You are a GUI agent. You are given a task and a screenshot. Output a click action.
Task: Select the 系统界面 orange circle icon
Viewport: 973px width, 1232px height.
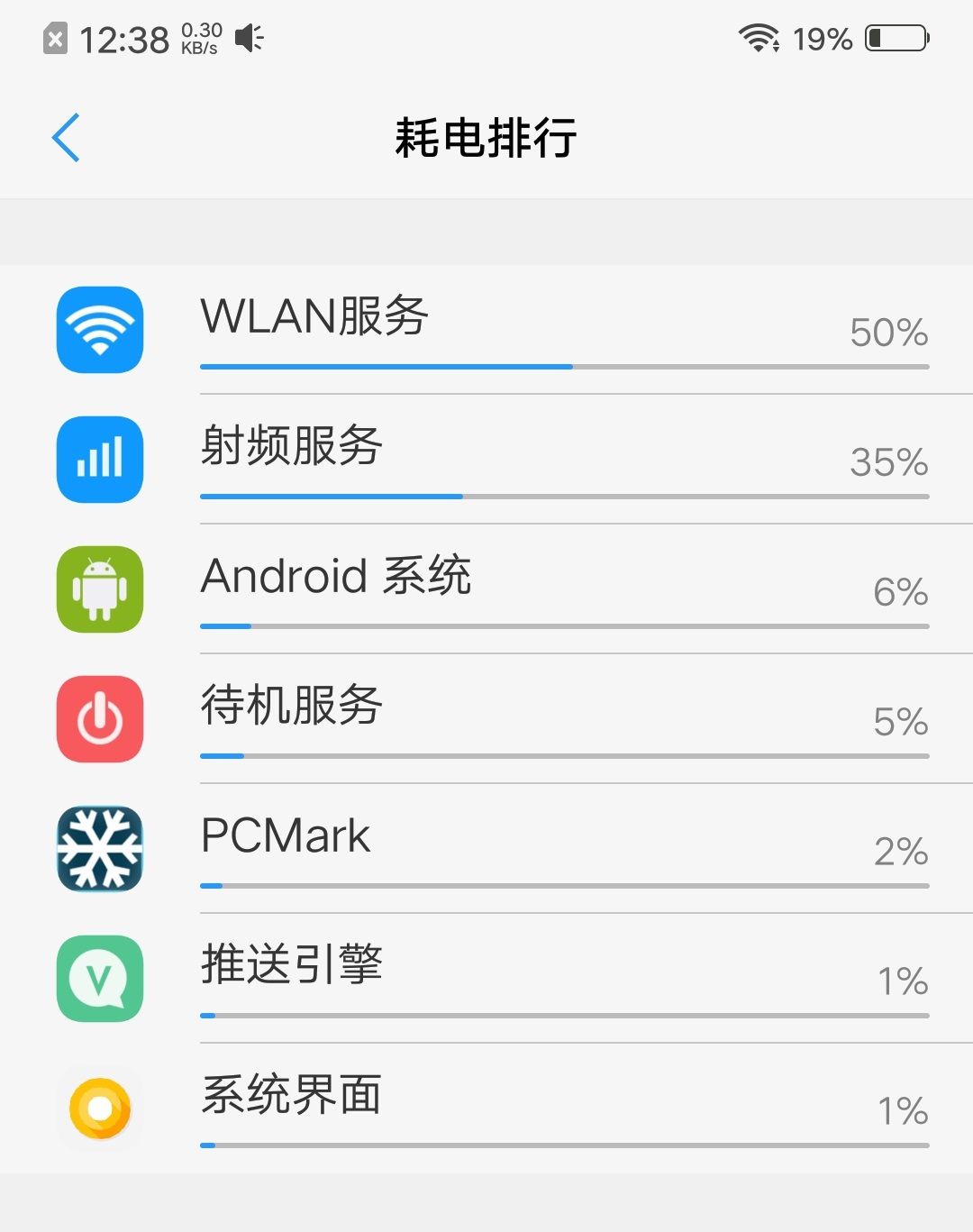click(99, 1109)
